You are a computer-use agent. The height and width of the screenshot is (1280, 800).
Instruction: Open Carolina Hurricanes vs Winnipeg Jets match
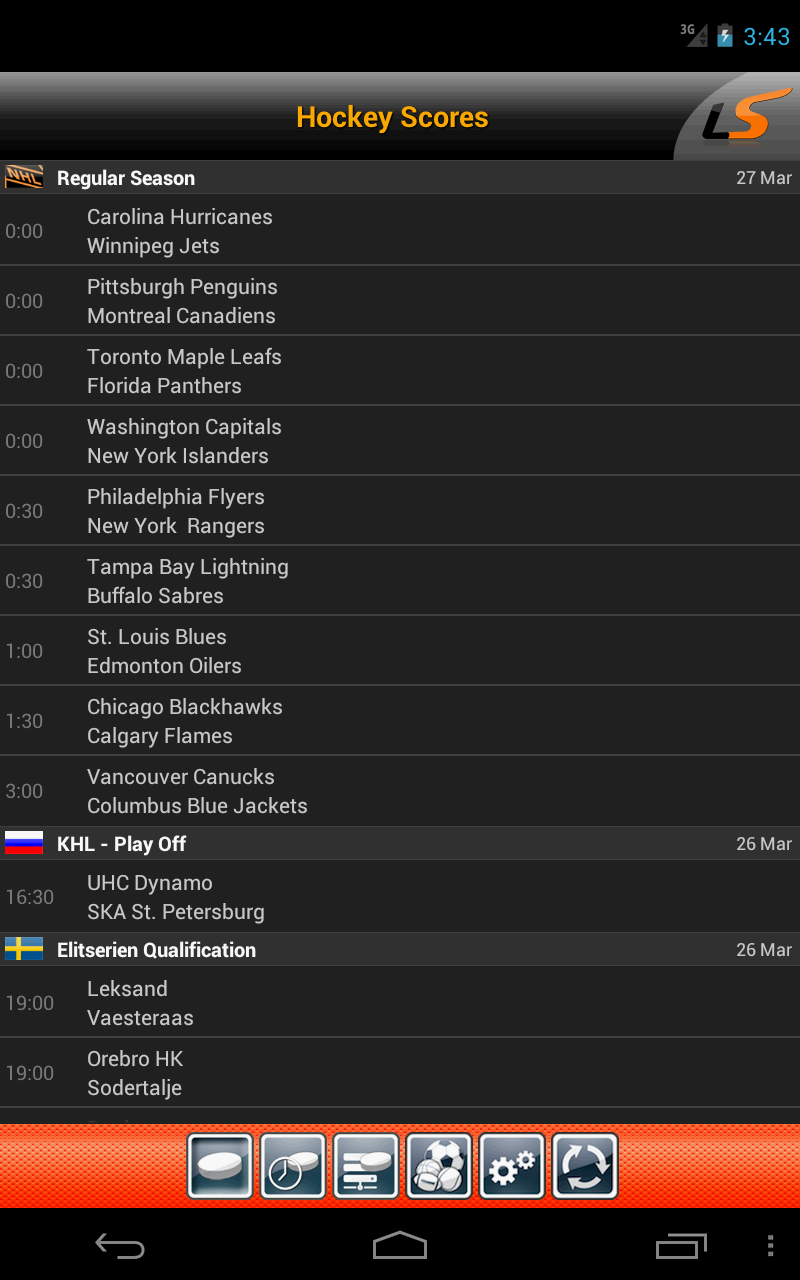[x=400, y=231]
